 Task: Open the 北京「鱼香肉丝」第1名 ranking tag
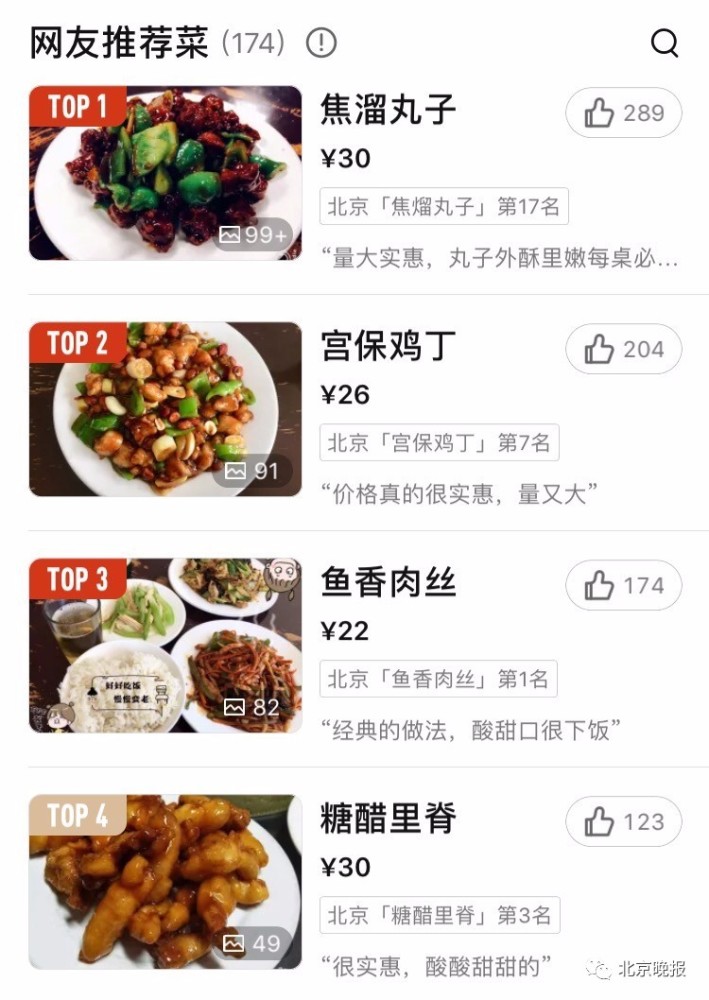click(438, 679)
